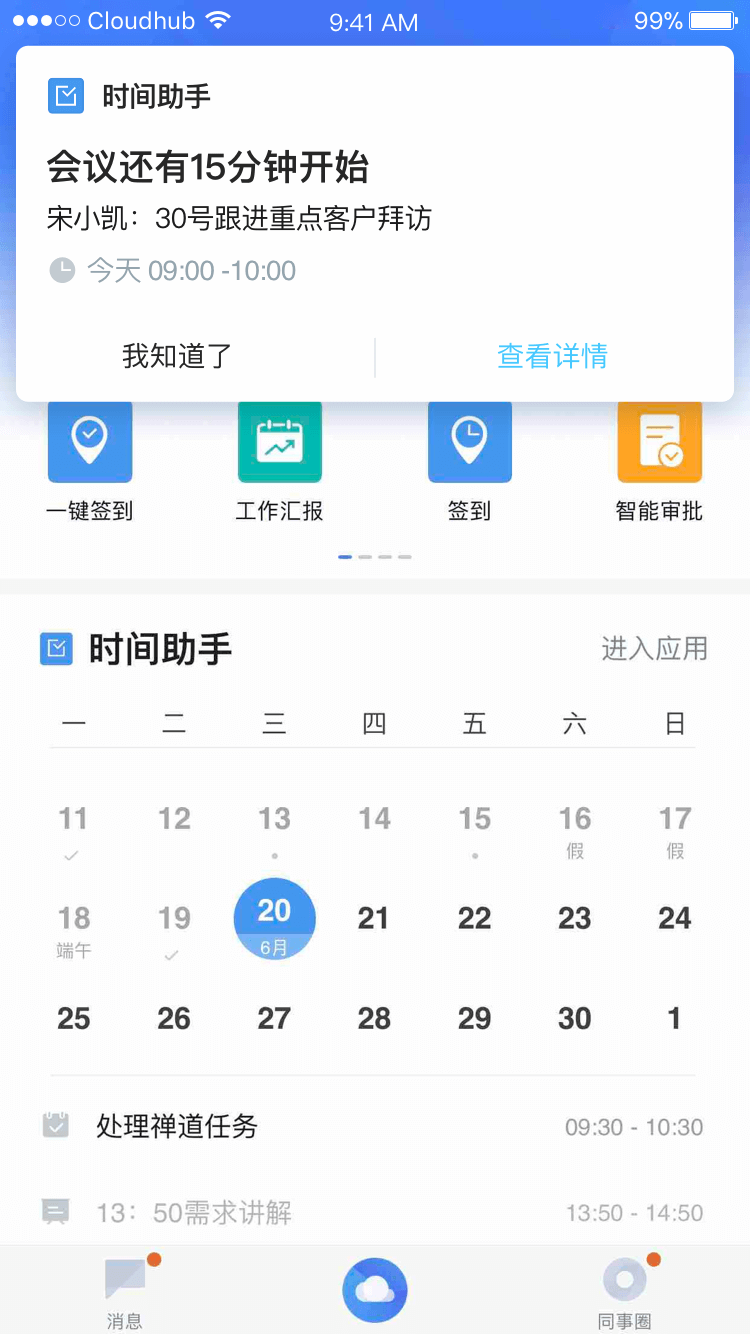
Task: Choose the 30th on the calendar
Action: 574,1018
